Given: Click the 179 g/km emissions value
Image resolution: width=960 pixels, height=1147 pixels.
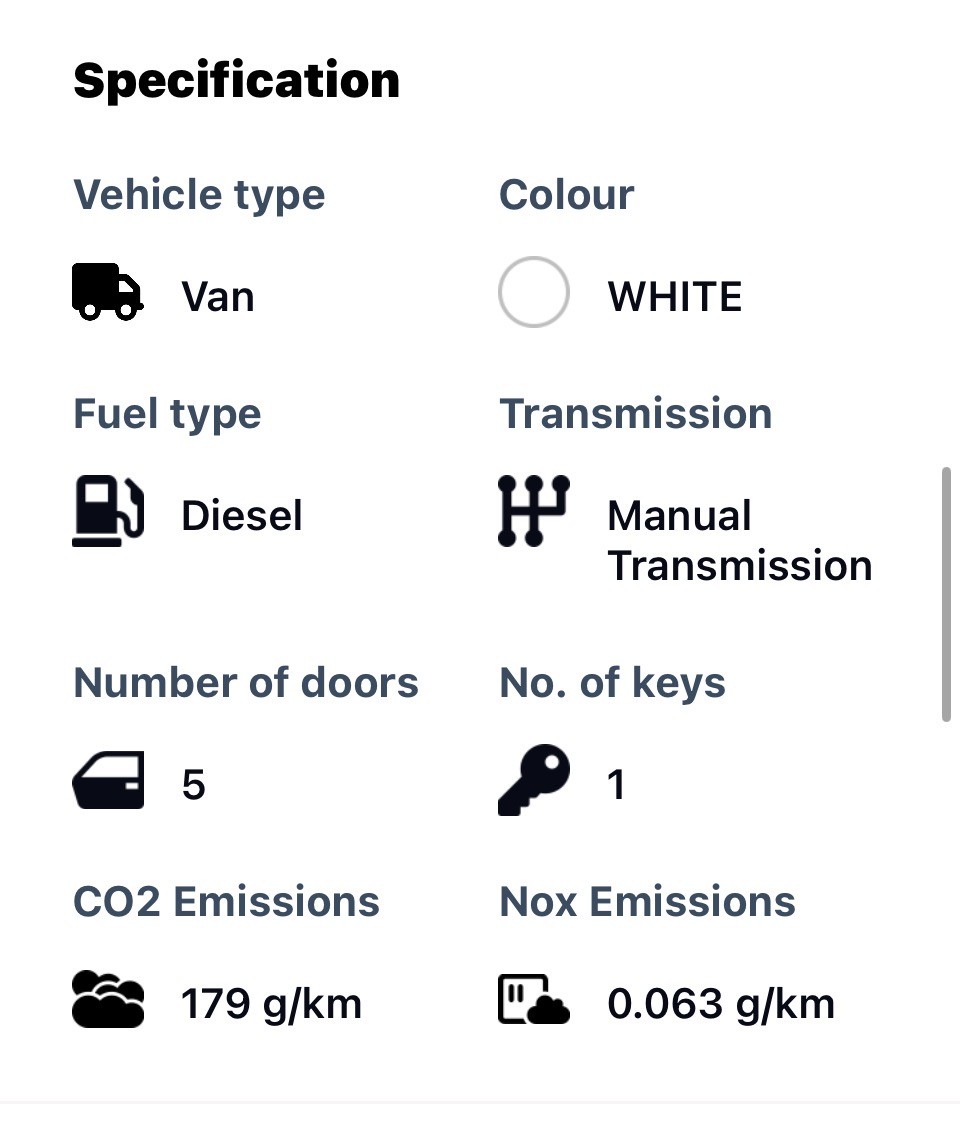Looking at the screenshot, I should click(x=271, y=1003).
